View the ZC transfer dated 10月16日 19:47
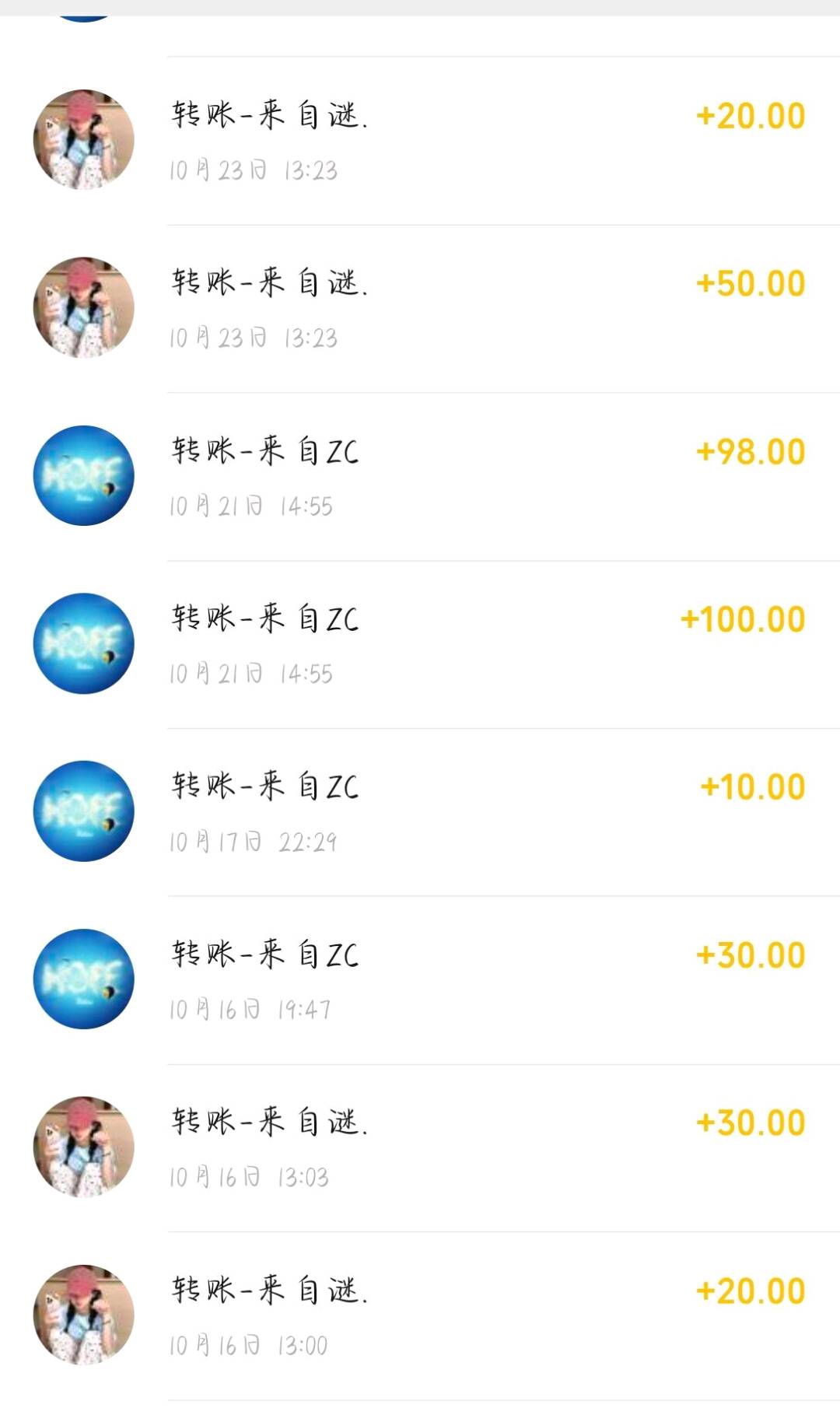 tap(420, 980)
